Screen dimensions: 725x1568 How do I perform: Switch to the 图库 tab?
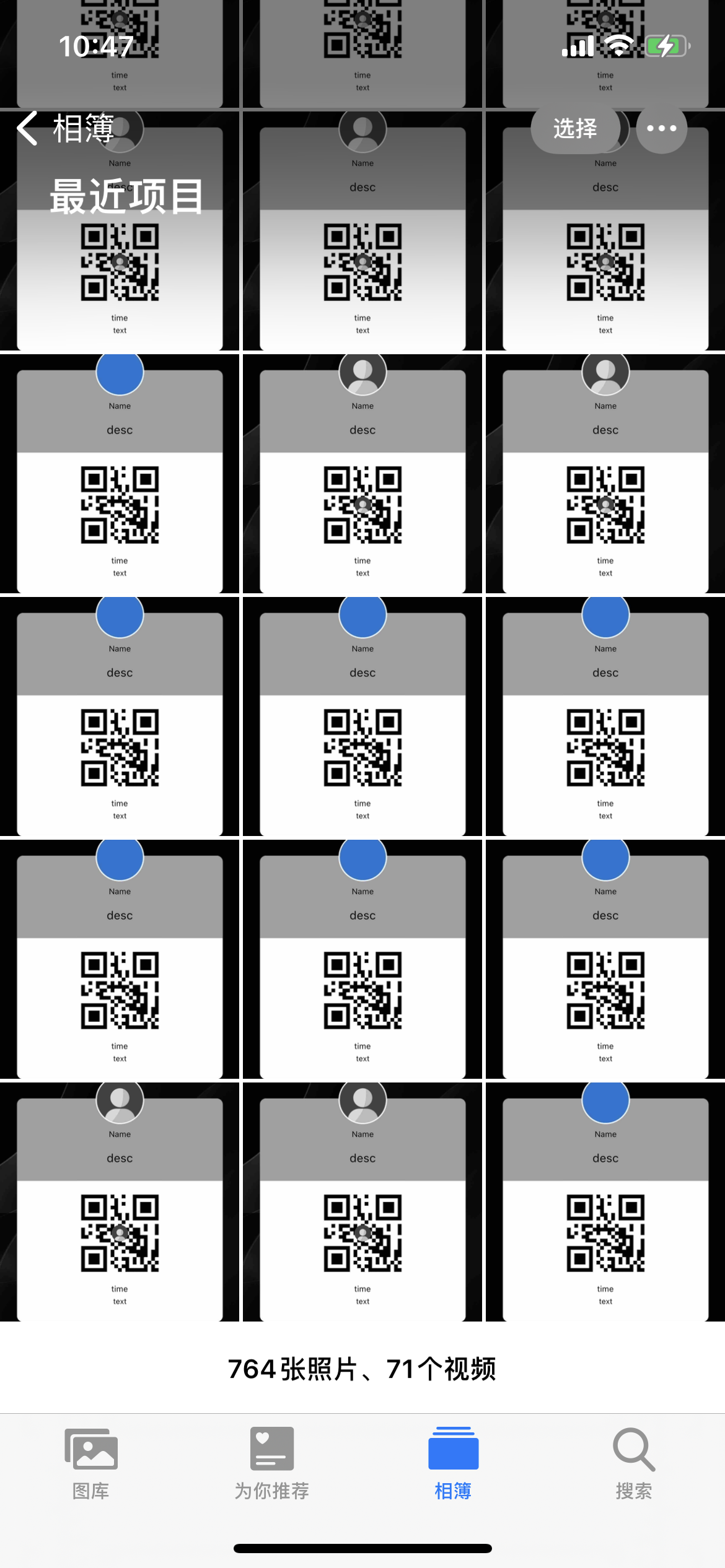coord(91,1463)
